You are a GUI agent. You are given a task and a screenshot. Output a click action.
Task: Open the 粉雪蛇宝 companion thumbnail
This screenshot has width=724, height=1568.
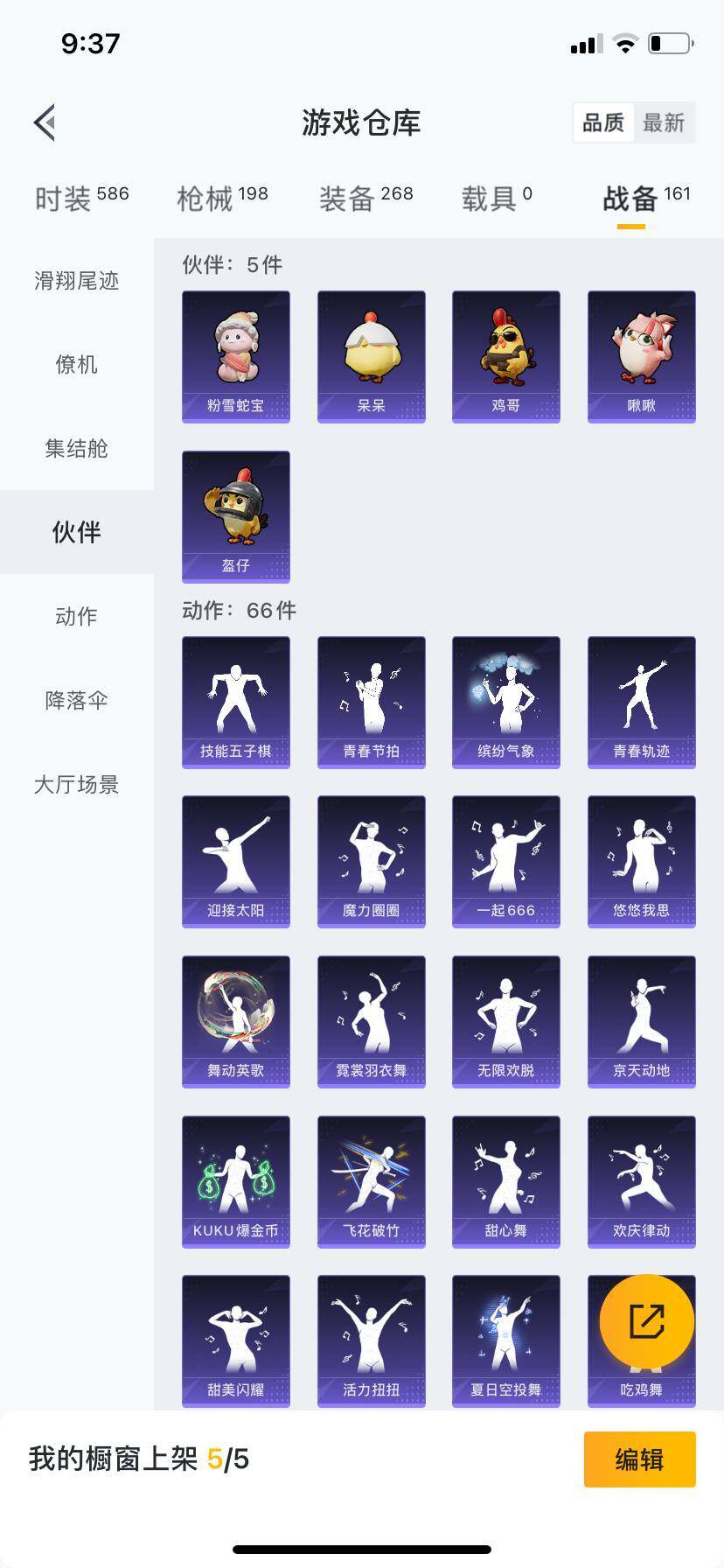235,354
